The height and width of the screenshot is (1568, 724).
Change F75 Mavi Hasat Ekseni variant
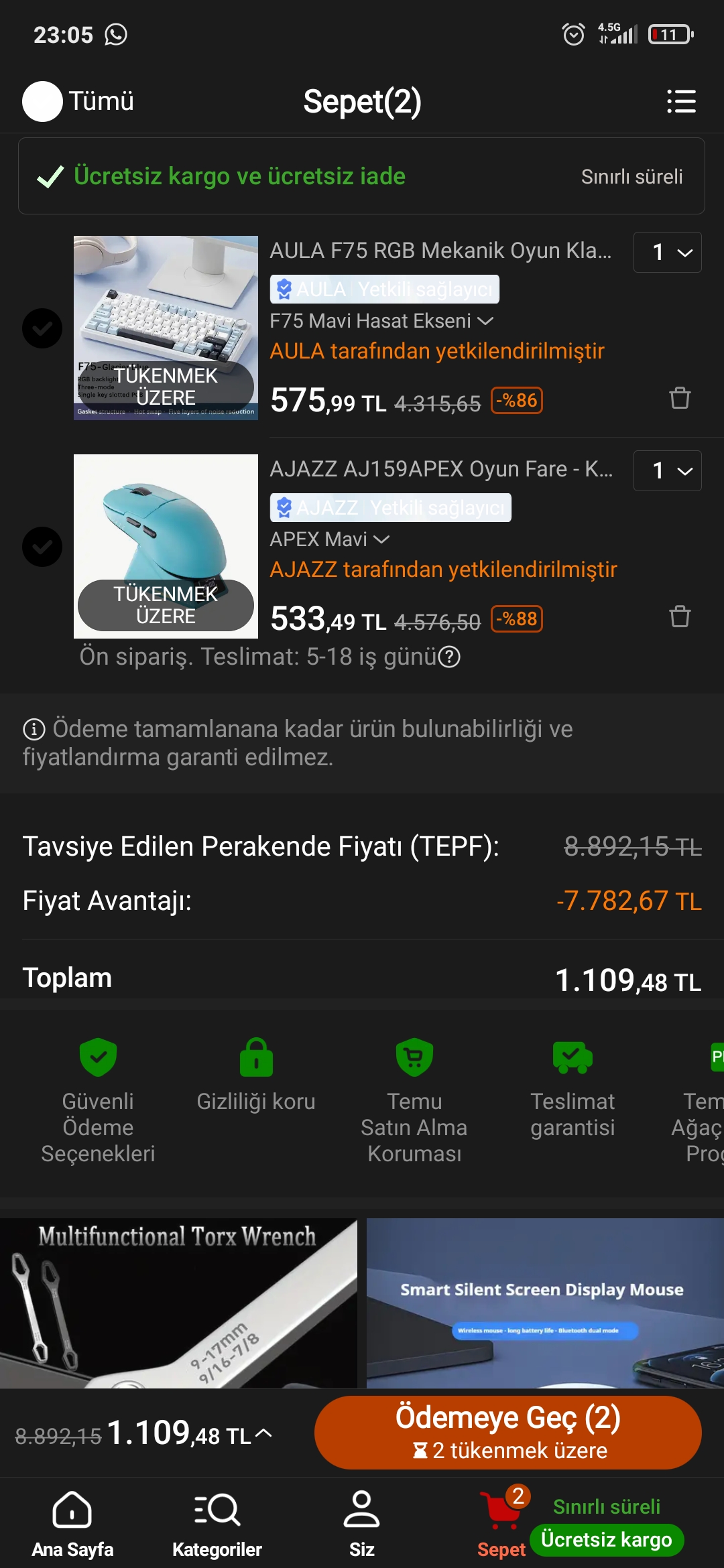(x=381, y=321)
